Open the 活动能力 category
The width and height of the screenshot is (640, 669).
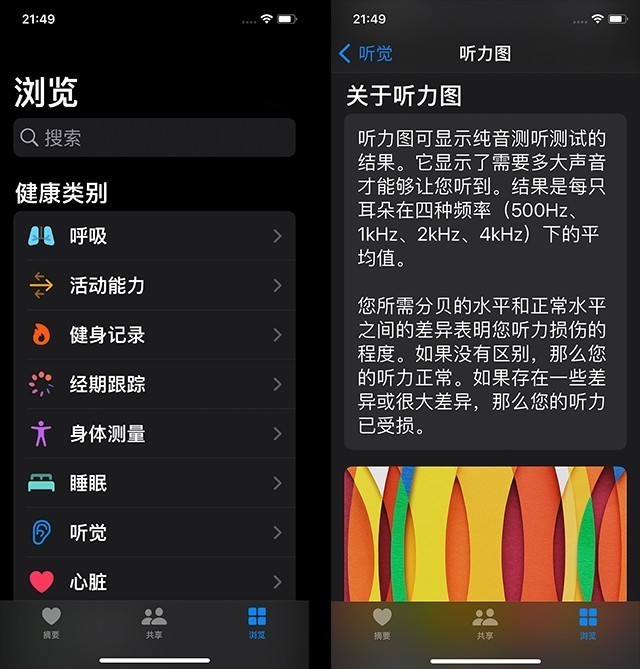click(154, 285)
